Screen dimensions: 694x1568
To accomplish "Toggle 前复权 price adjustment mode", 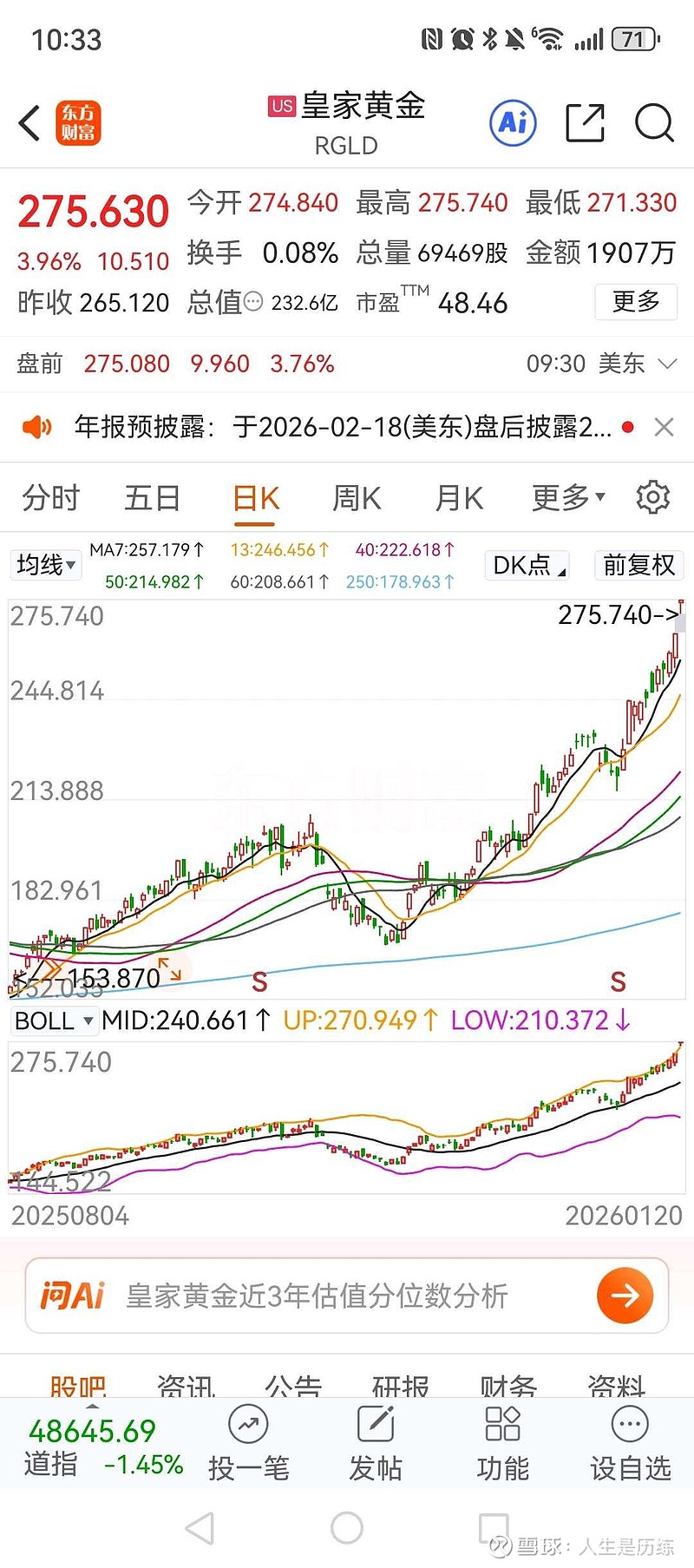I will pyautogui.click(x=638, y=565).
